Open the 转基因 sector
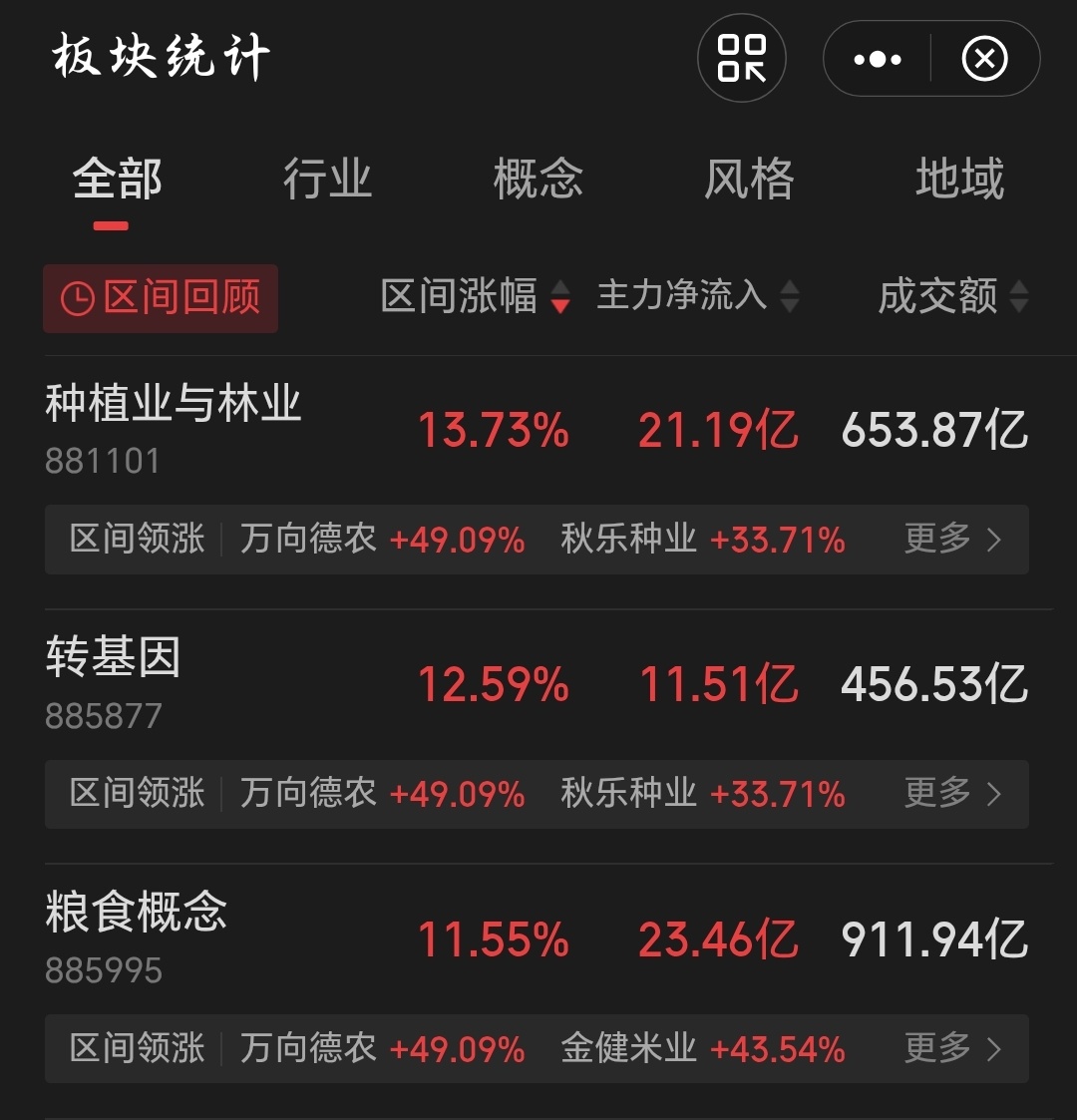This screenshot has width=1077, height=1120. pos(537,683)
